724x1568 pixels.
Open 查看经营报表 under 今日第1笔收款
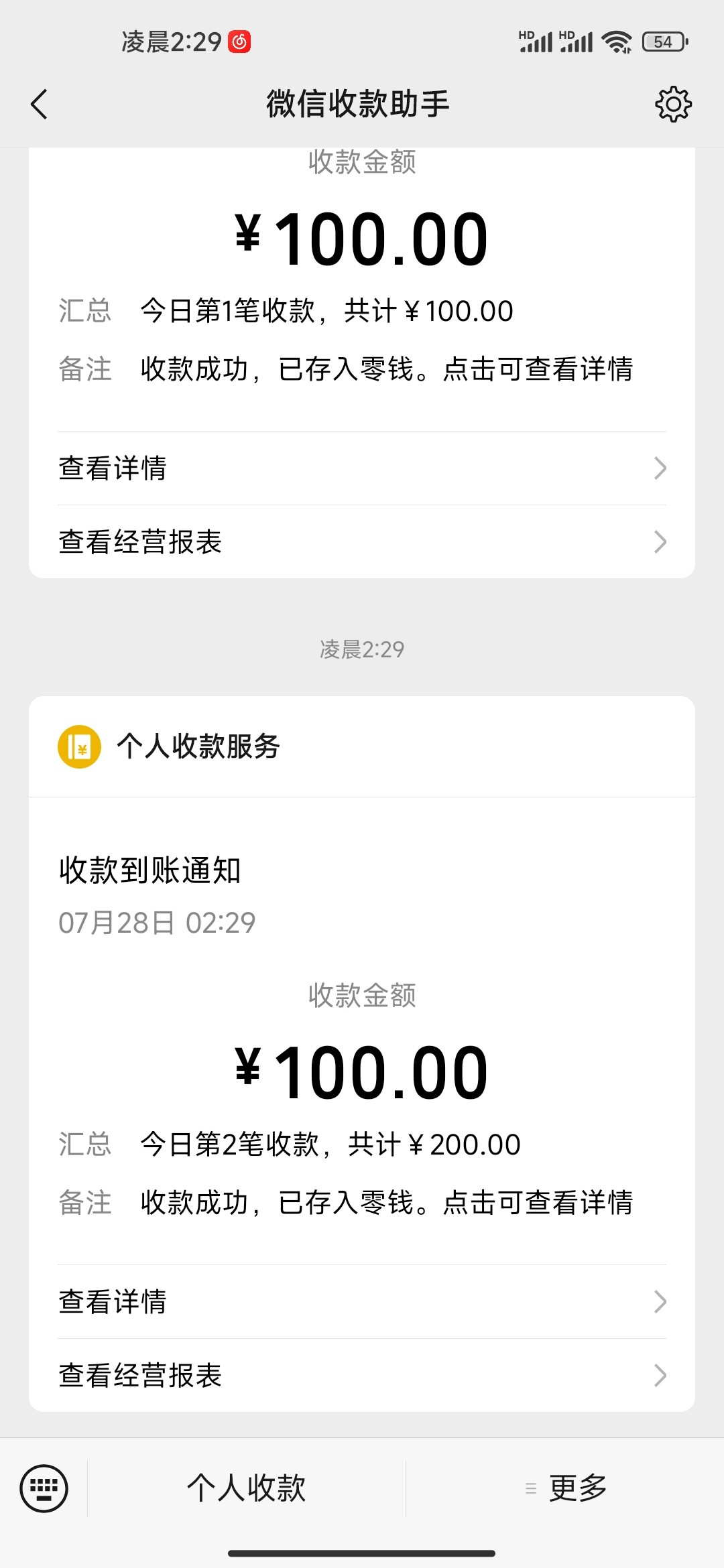coord(362,542)
